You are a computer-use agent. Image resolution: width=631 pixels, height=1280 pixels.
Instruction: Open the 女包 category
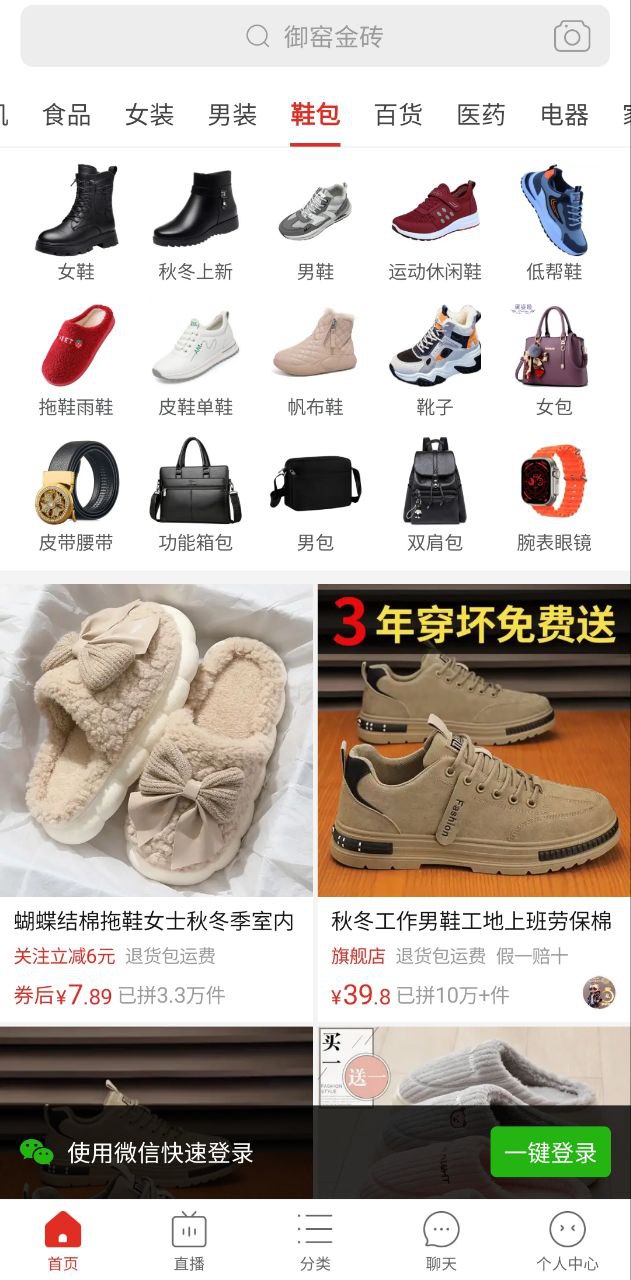pyautogui.click(x=554, y=360)
